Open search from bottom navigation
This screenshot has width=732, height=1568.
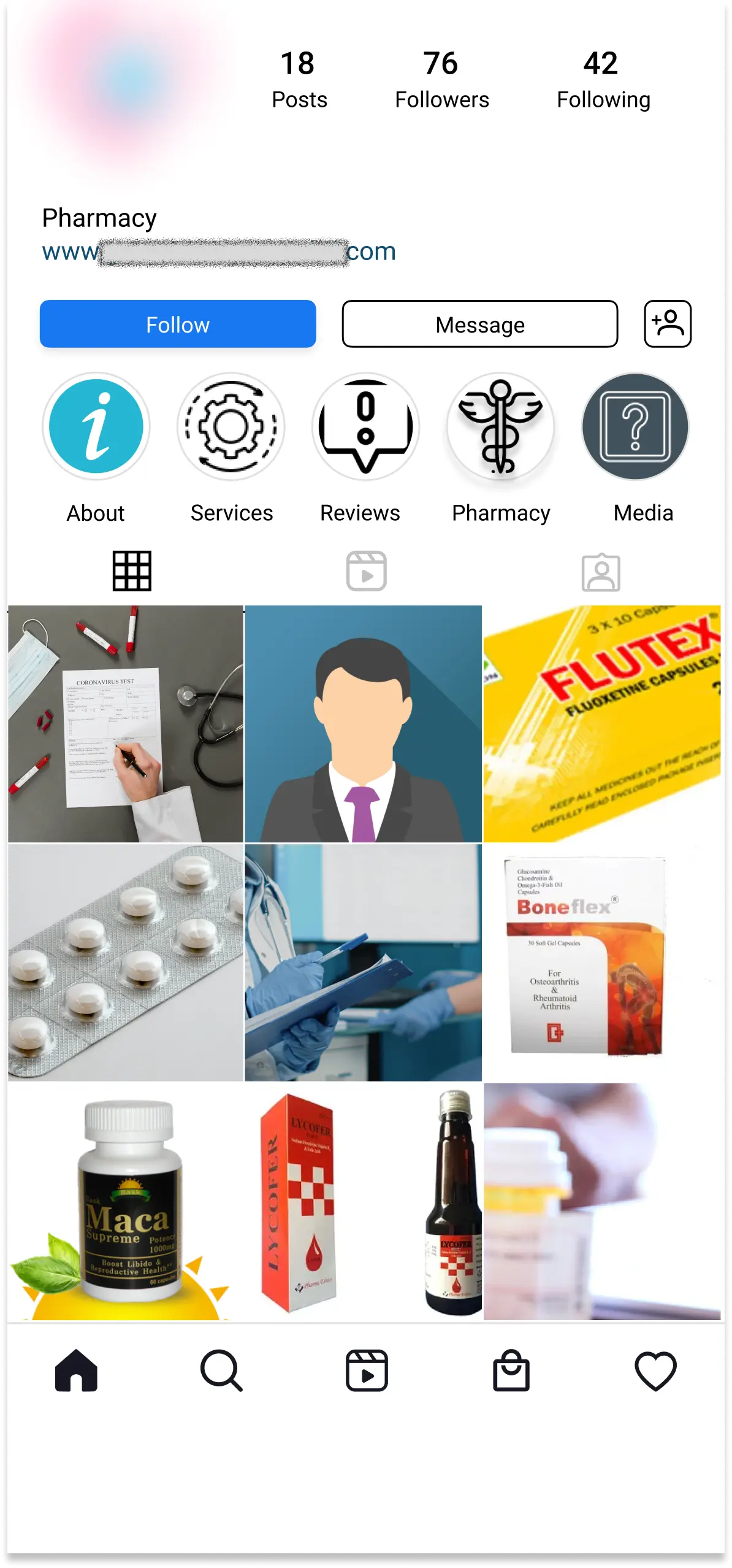tap(221, 1370)
